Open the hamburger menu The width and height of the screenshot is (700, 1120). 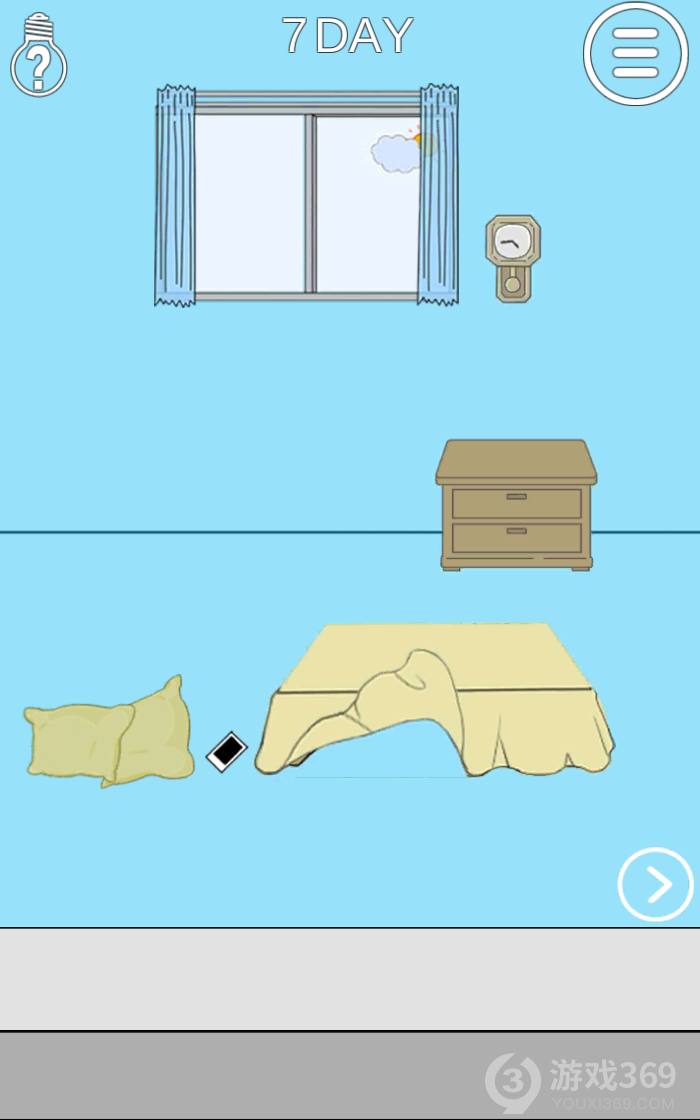tap(635, 53)
